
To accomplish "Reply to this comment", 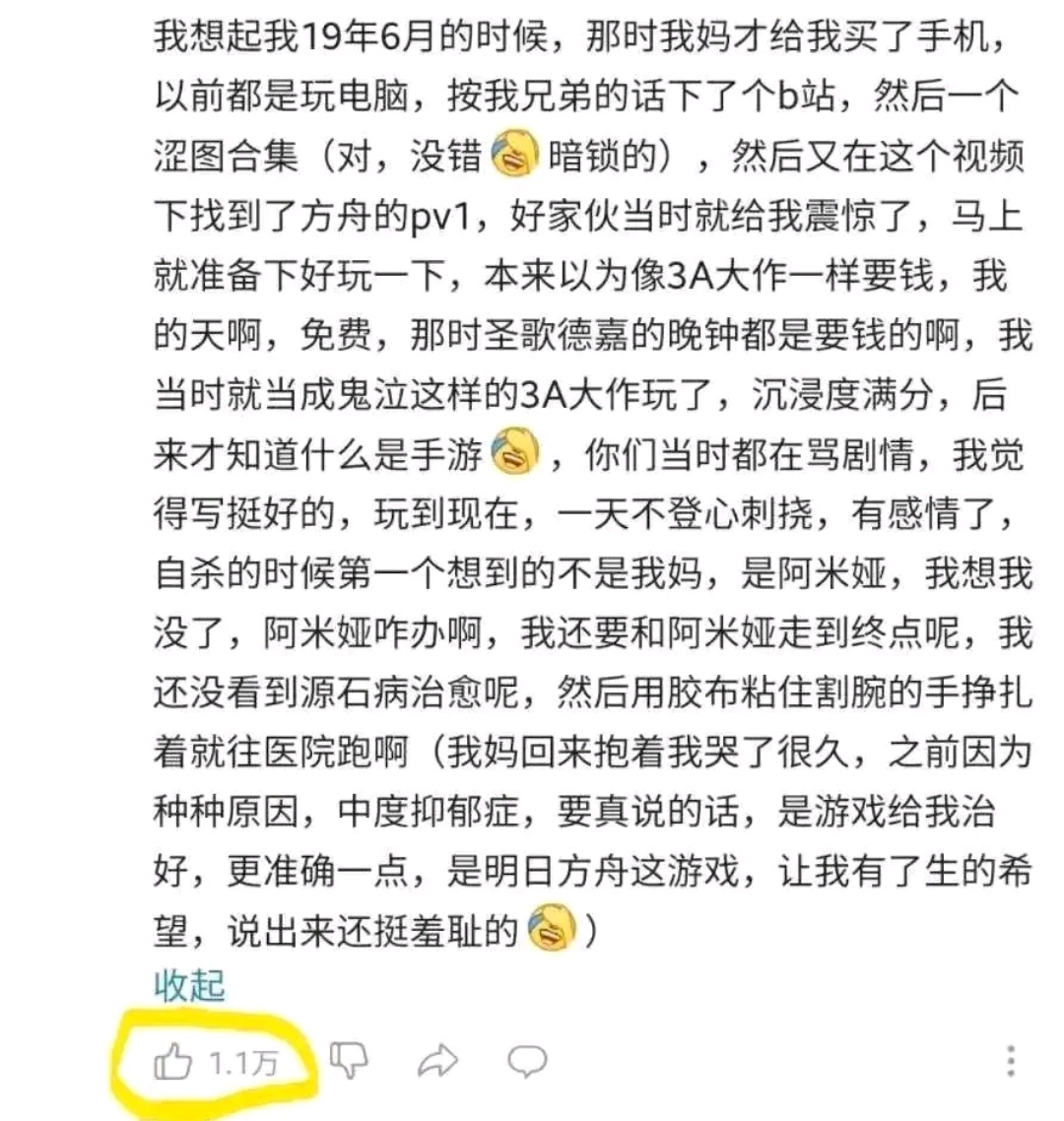I will coord(527,1061).
